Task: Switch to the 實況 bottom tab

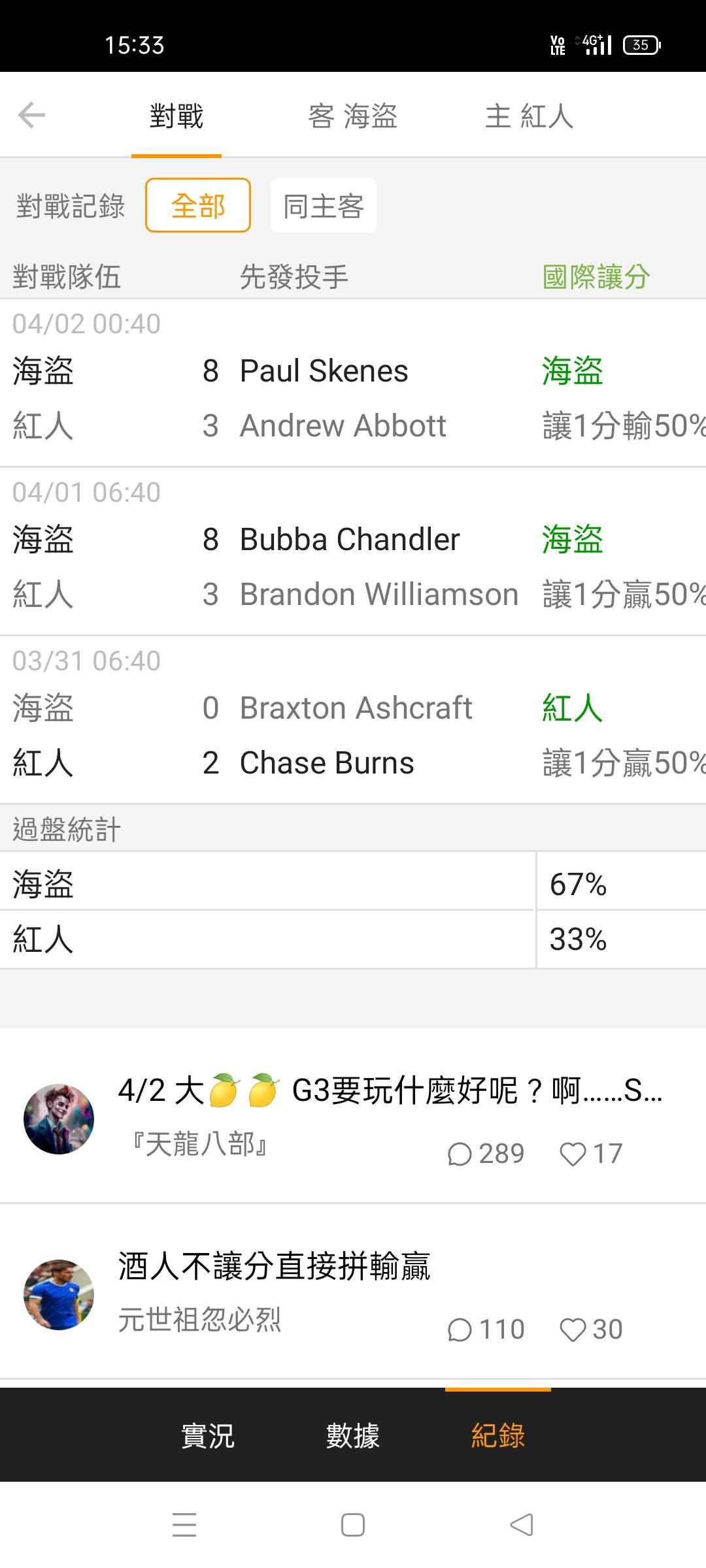Action: [207, 1435]
